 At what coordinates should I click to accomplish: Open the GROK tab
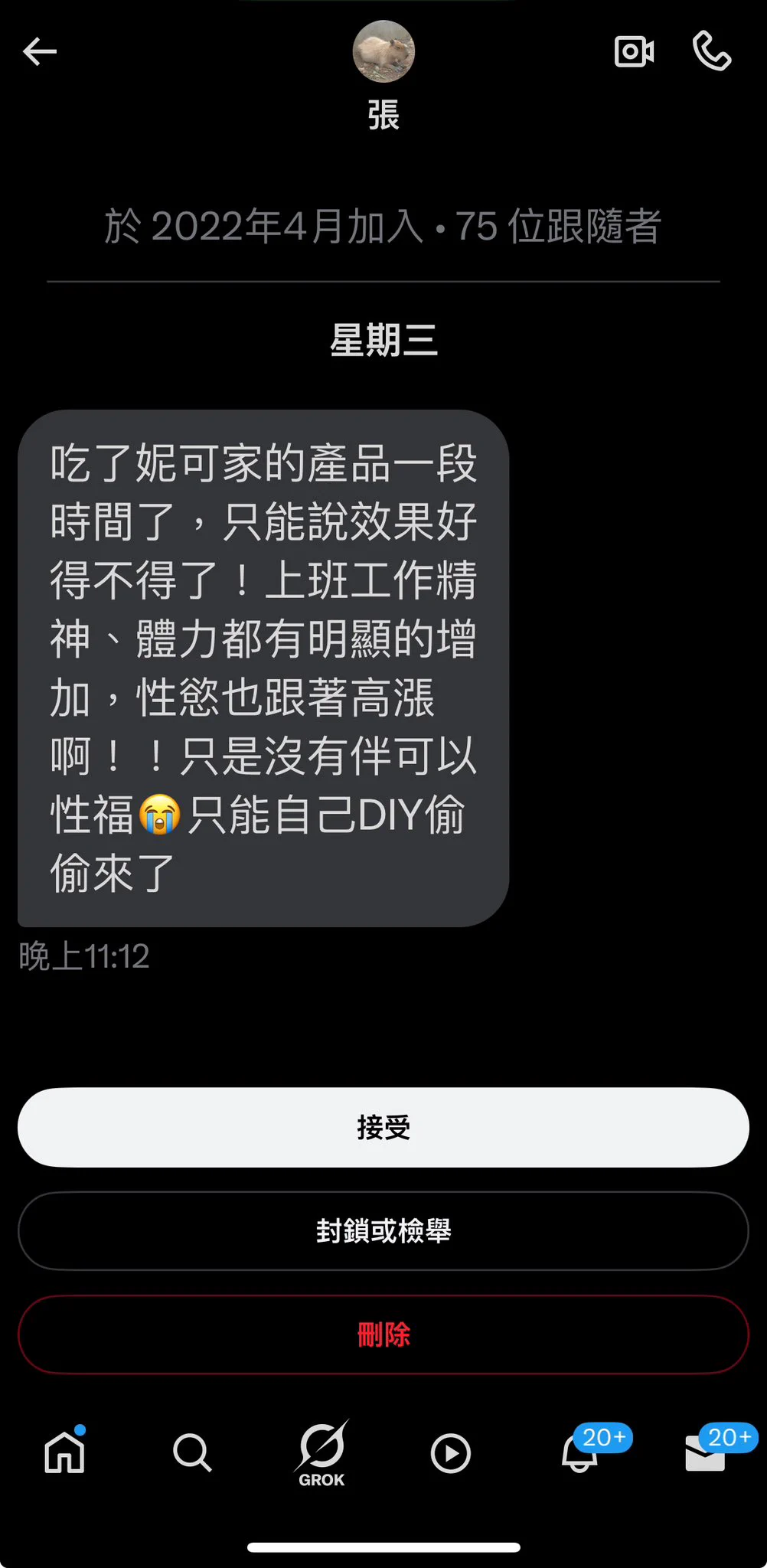click(322, 1453)
